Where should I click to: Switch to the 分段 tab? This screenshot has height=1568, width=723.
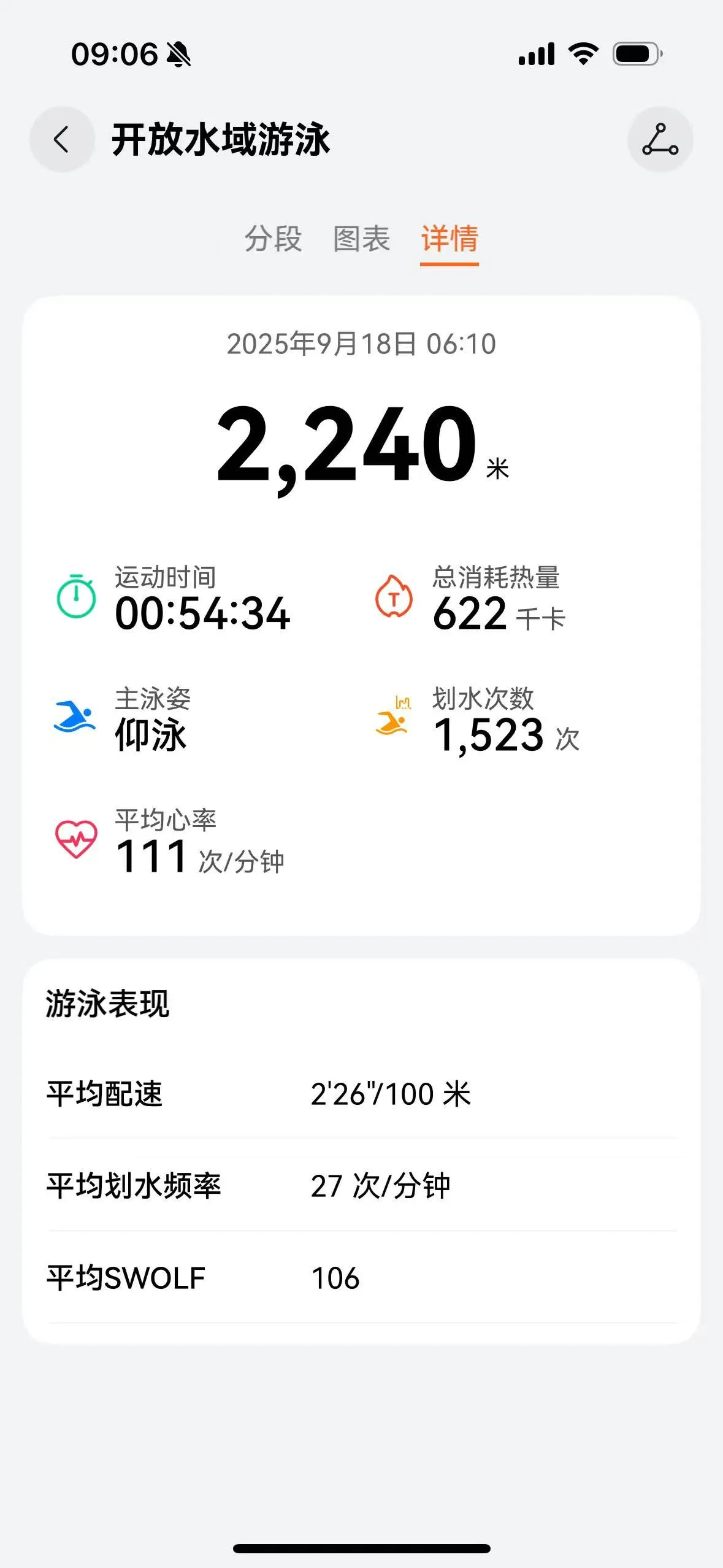coord(273,239)
